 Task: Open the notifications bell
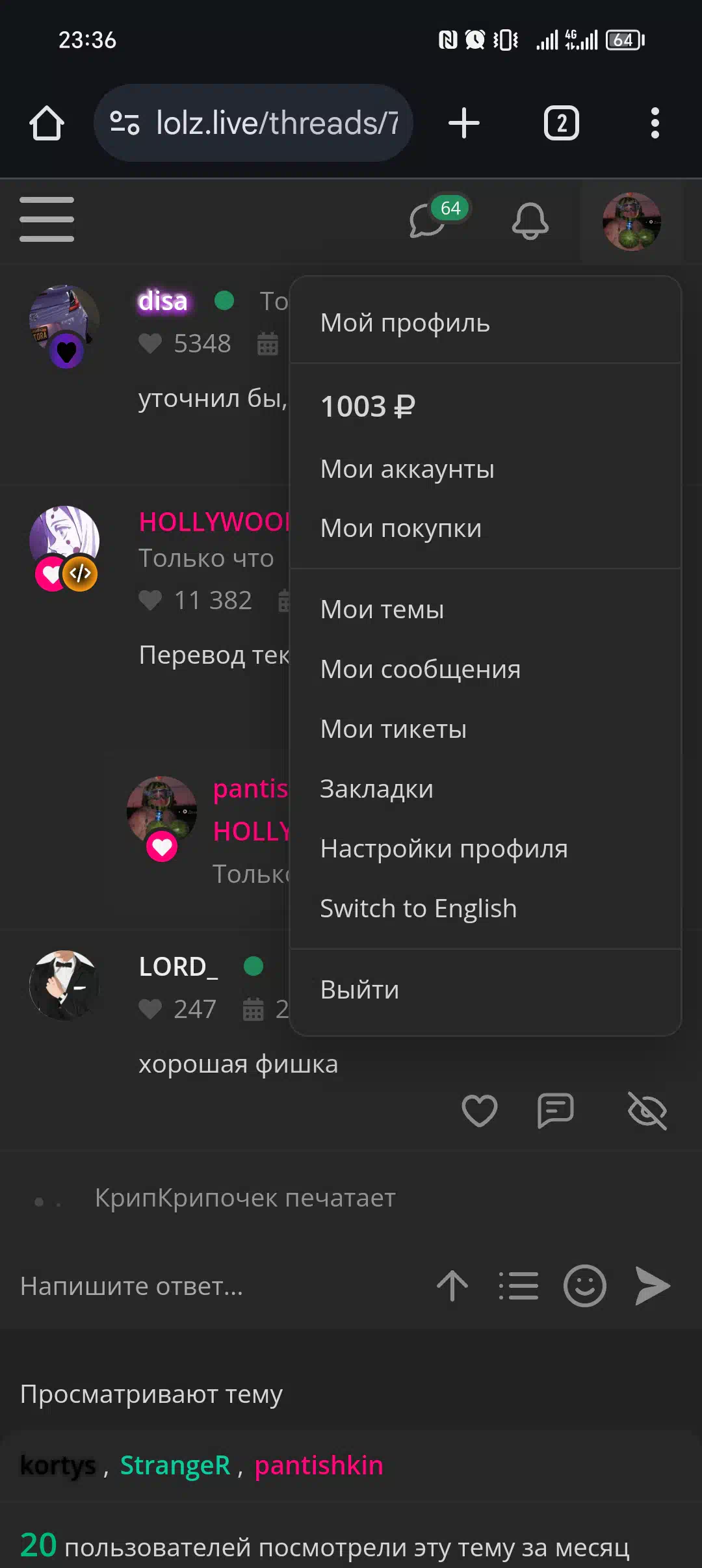click(530, 220)
